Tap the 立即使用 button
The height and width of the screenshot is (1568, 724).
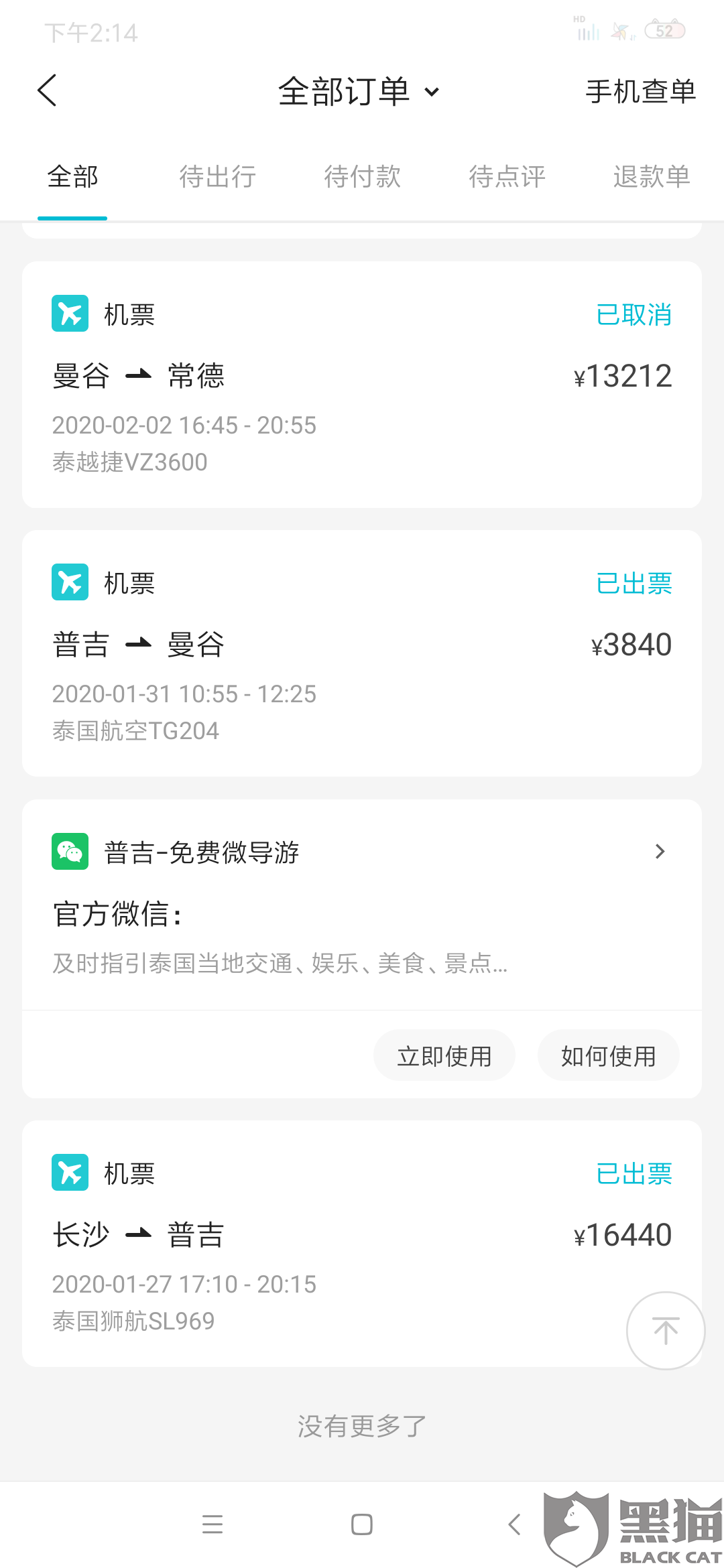[444, 1055]
